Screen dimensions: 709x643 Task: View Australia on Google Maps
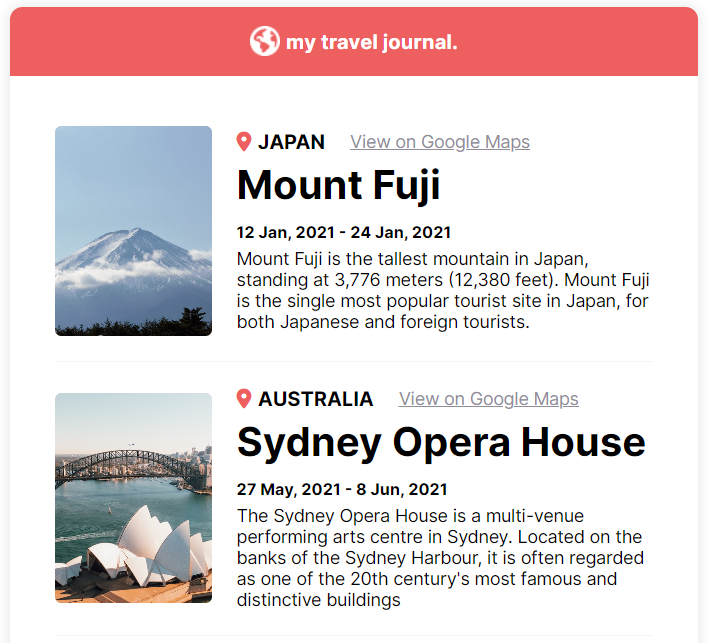point(488,399)
